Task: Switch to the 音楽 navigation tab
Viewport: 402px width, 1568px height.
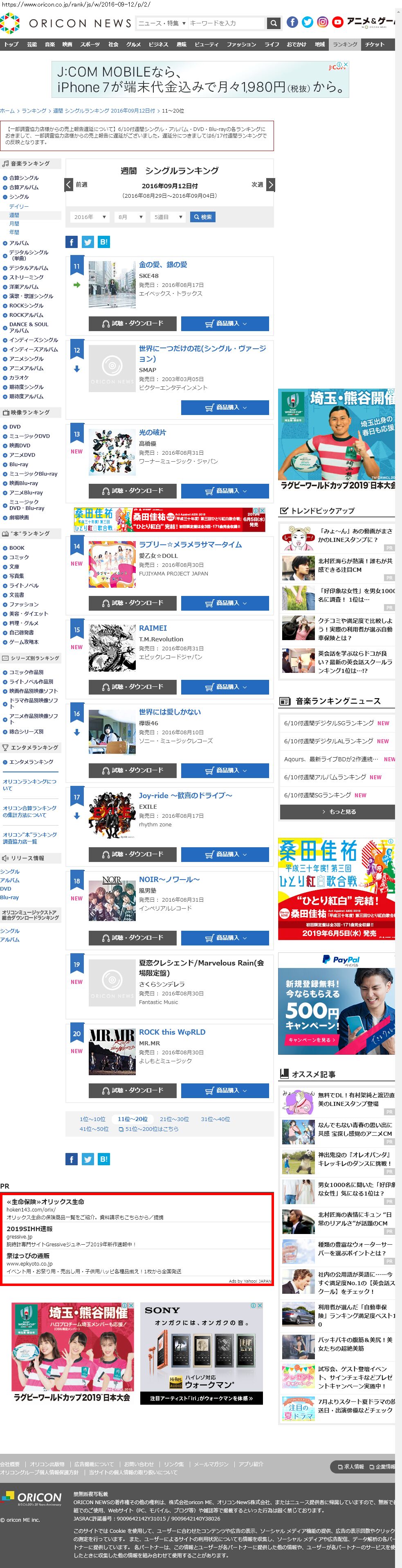Action: (x=50, y=45)
